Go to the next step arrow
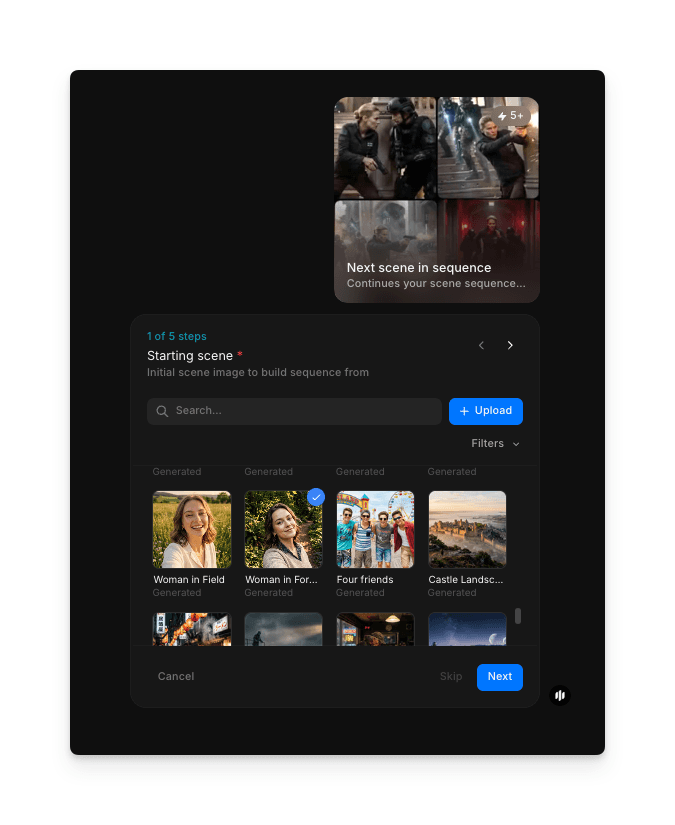675x825 pixels. (x=510, y=345)
